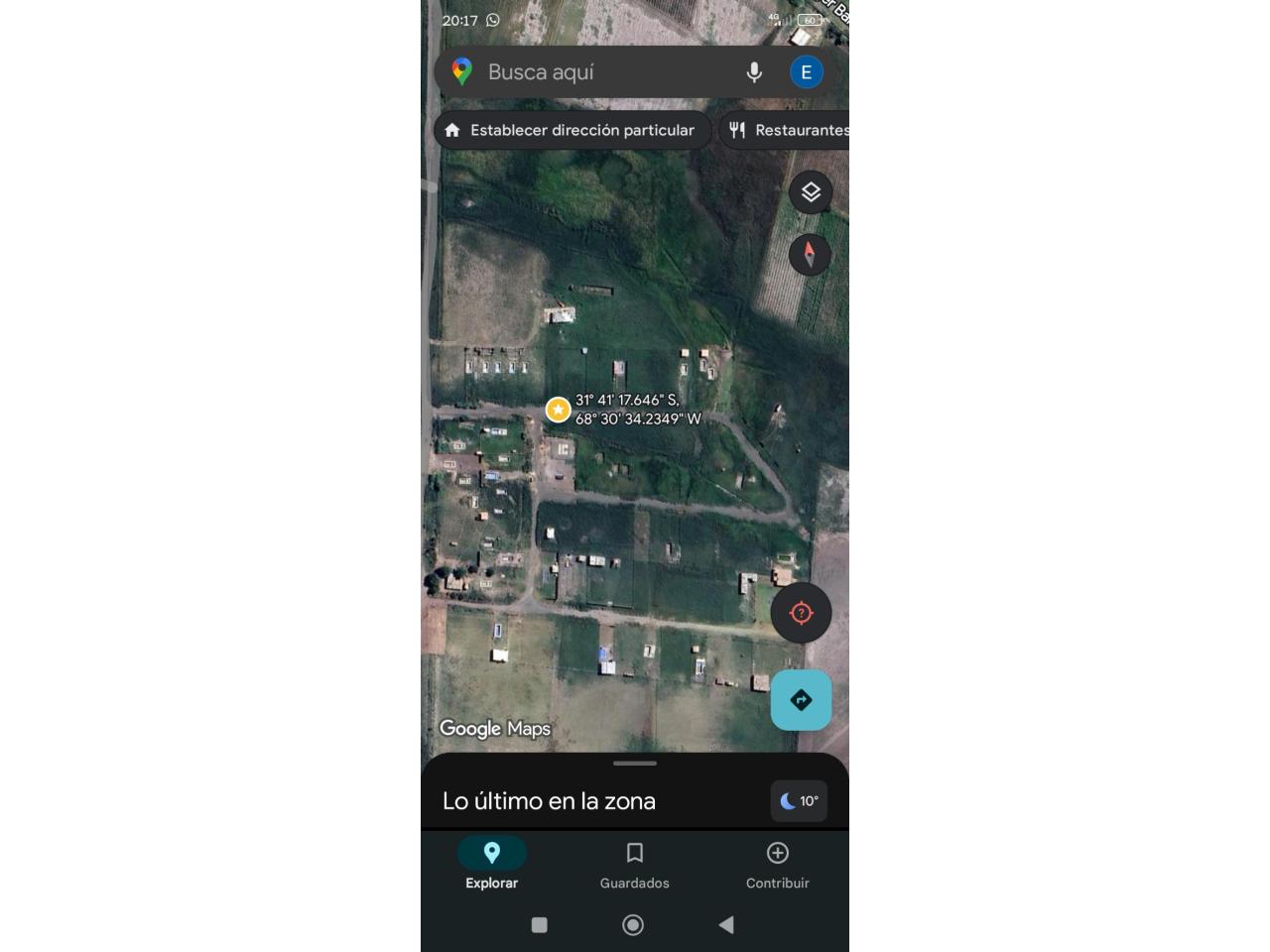Center map on my location
Image resolution: width=1270 pixels, height=952 pixels.
(x=801, y=613)
